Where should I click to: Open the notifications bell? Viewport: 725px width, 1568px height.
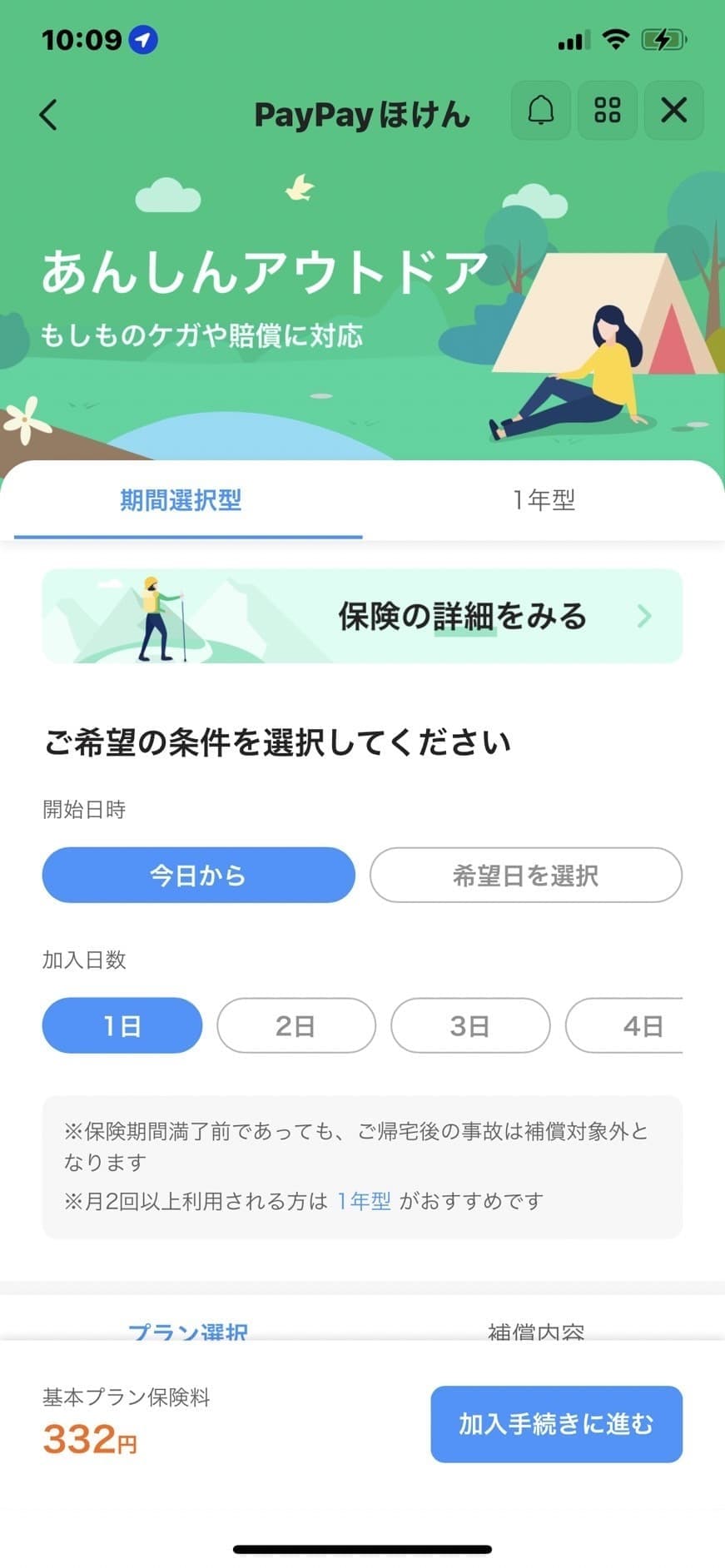coord(541,110)
